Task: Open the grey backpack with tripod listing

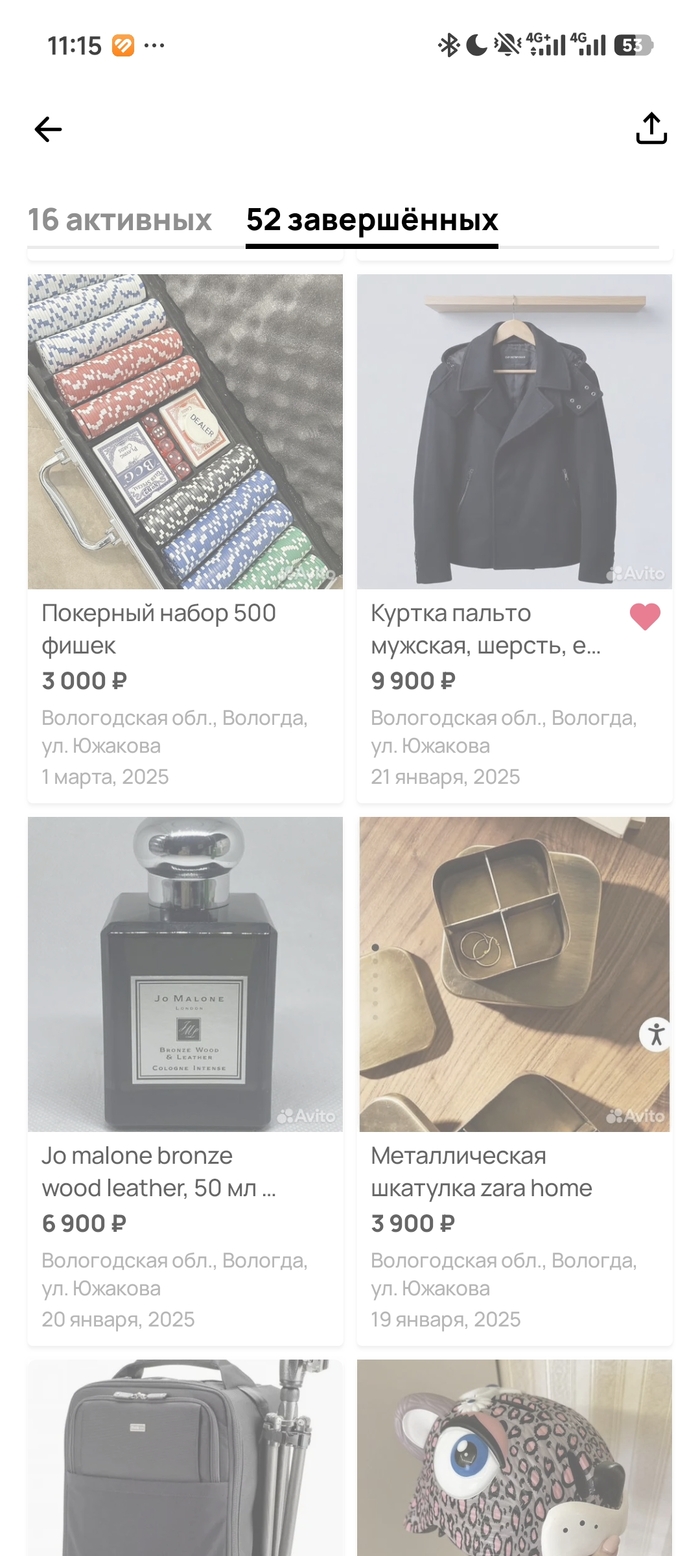Action: 185,1458
